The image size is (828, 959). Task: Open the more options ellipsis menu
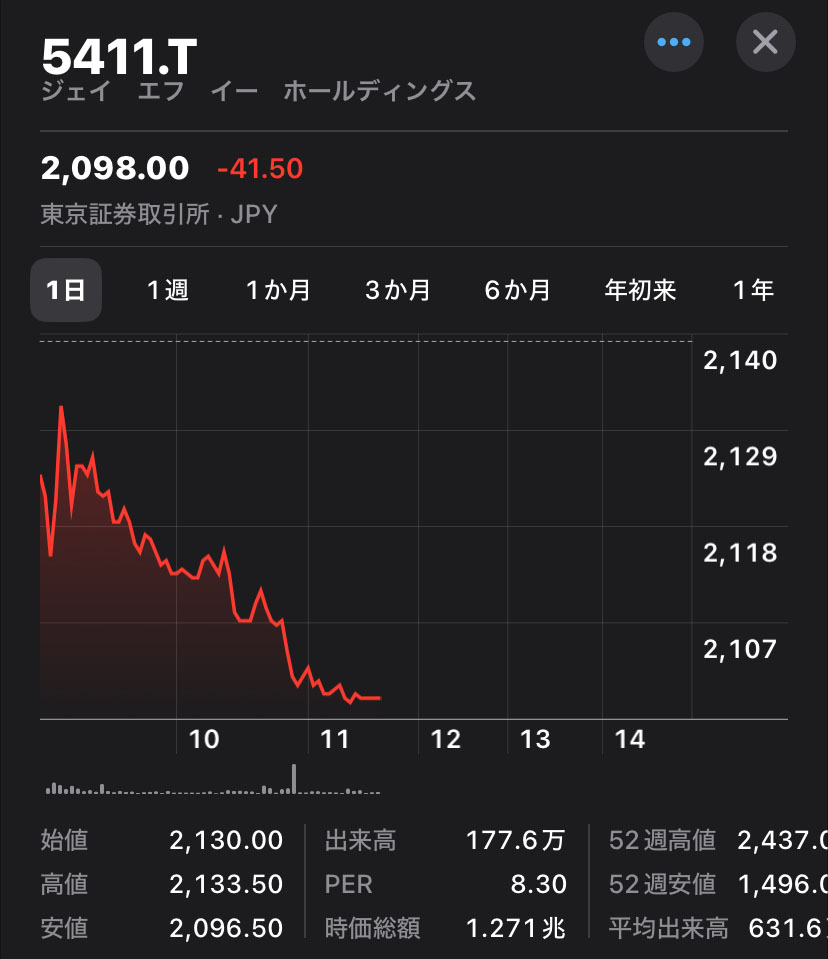673,42
